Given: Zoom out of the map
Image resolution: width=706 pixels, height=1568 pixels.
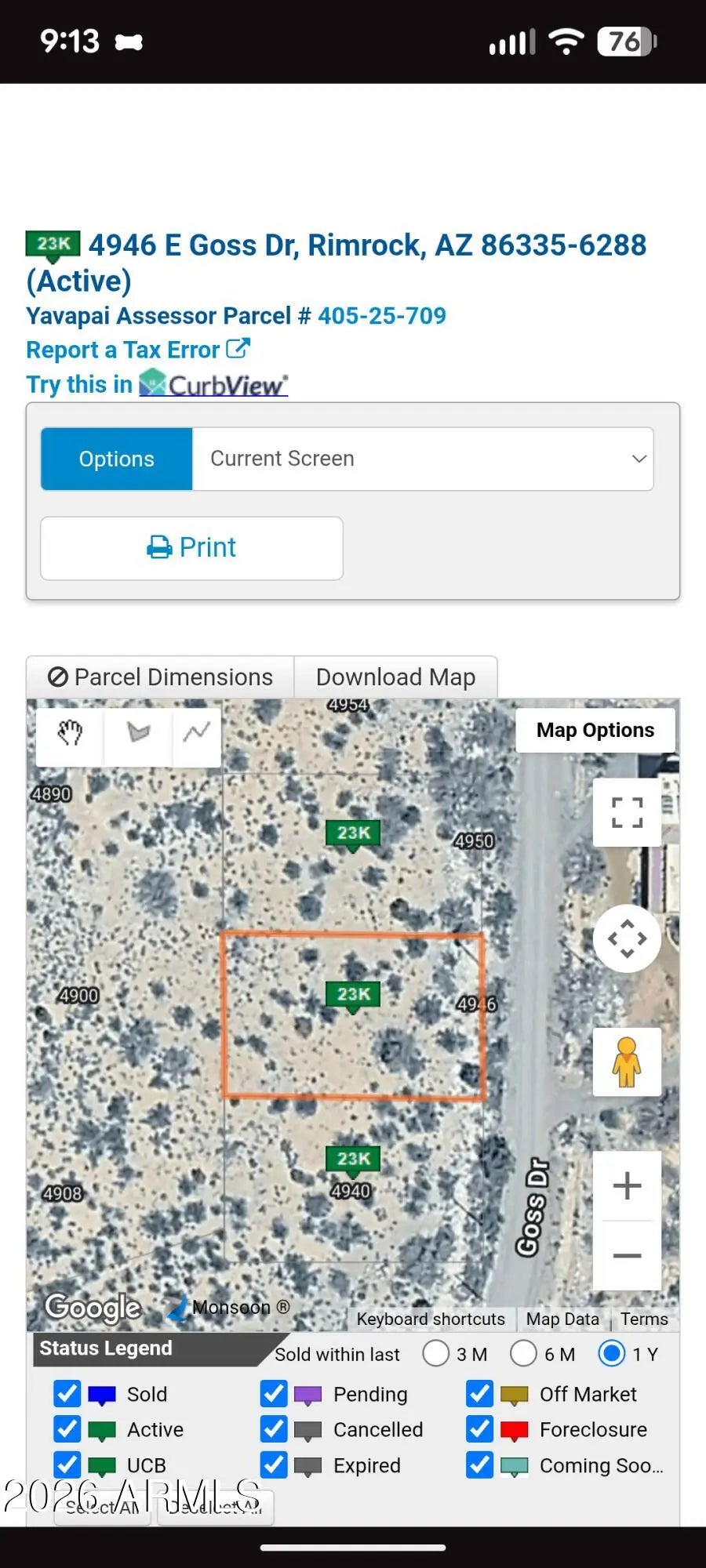Looking at the screenshot, I should [x=627, y=1255].
